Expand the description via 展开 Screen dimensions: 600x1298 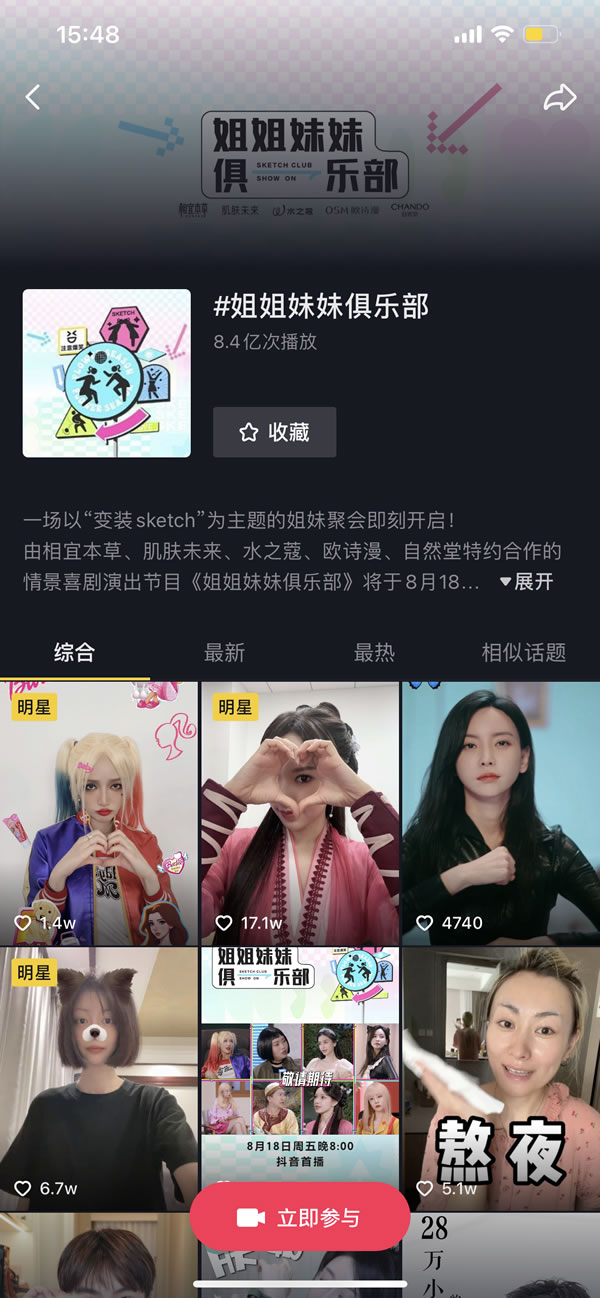526,581
